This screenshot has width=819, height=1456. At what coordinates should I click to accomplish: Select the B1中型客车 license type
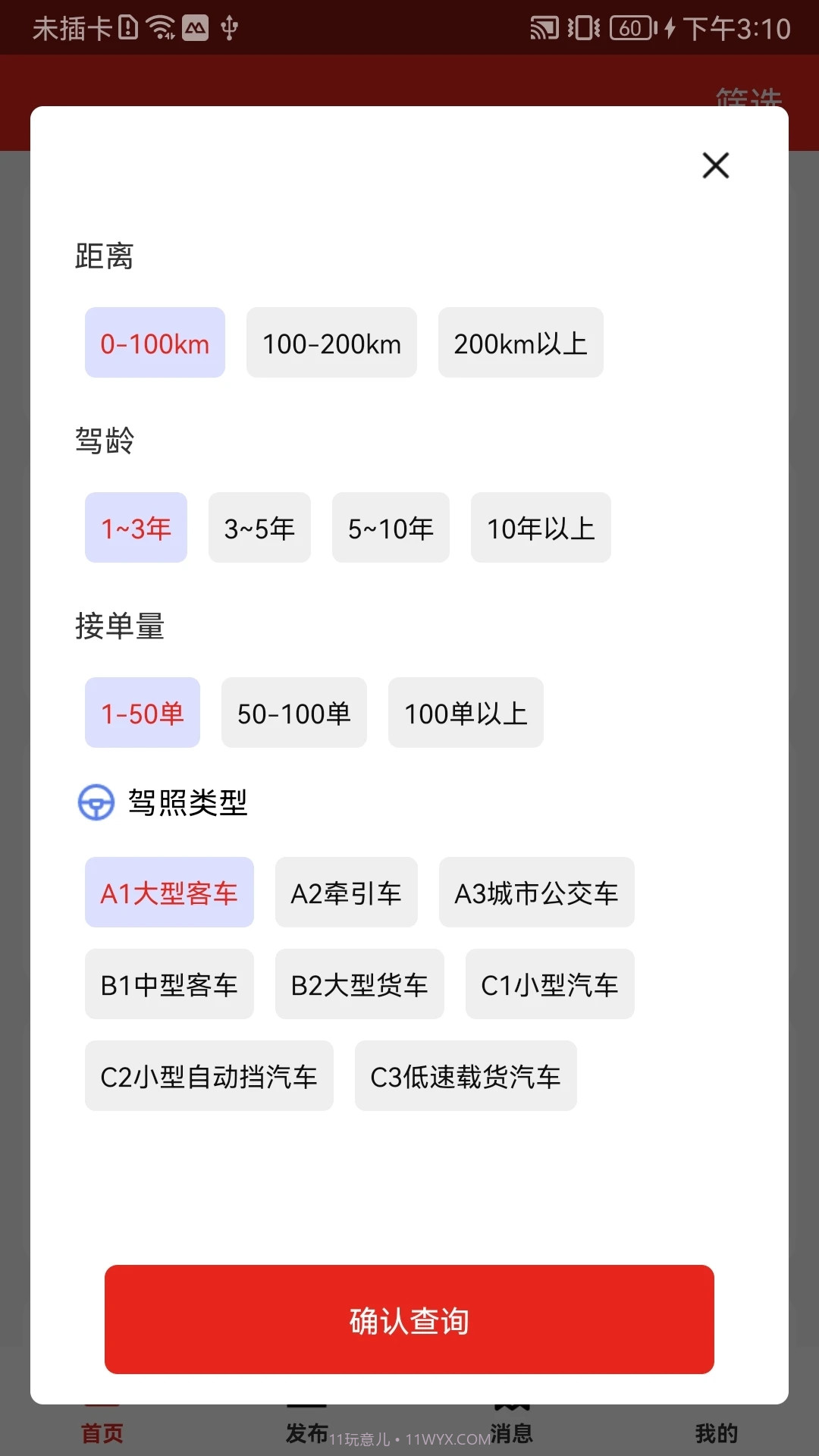169,984
